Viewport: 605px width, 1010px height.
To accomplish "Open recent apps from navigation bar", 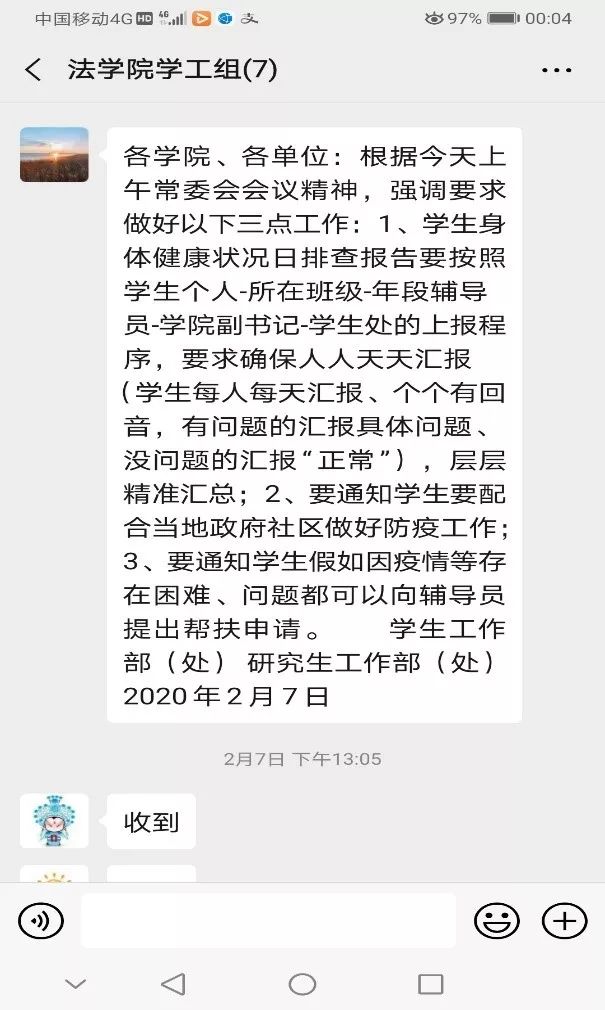I will 430,984.
